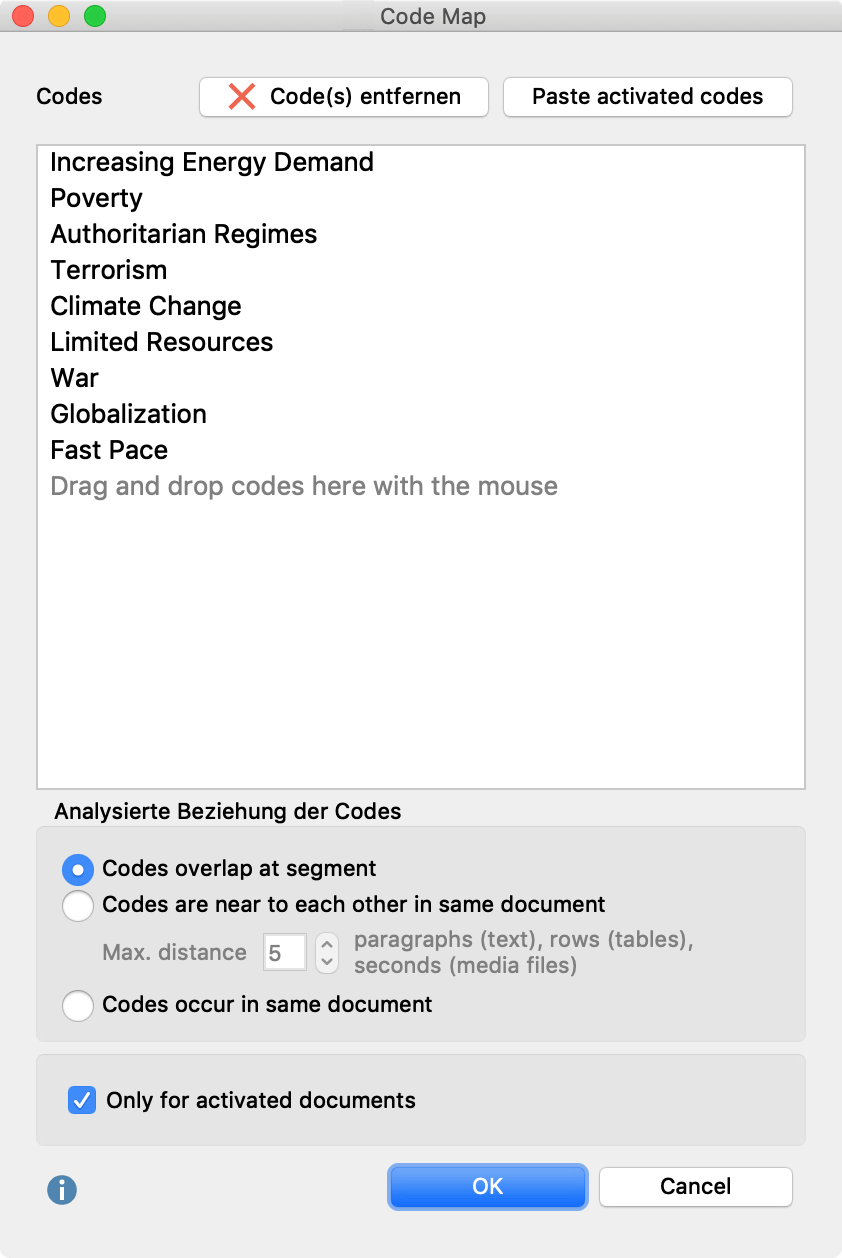842x1258 pixels.
Task: Select the War code
Action: point(75,378)
